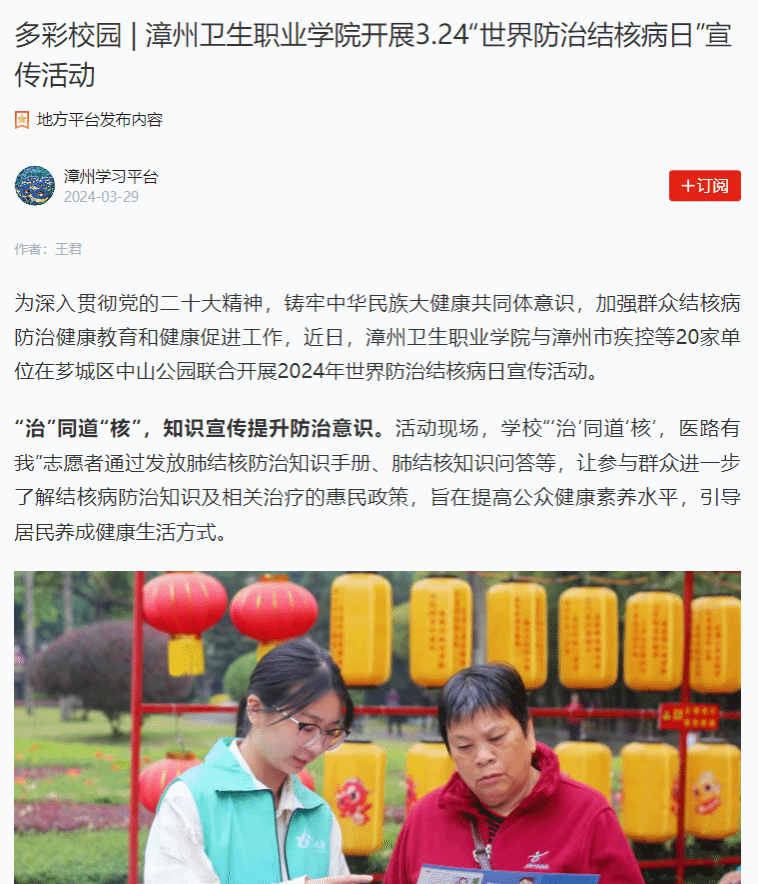View the article photo of volunteers
This screenshot has height=884, width=758.
coord(377,727)
